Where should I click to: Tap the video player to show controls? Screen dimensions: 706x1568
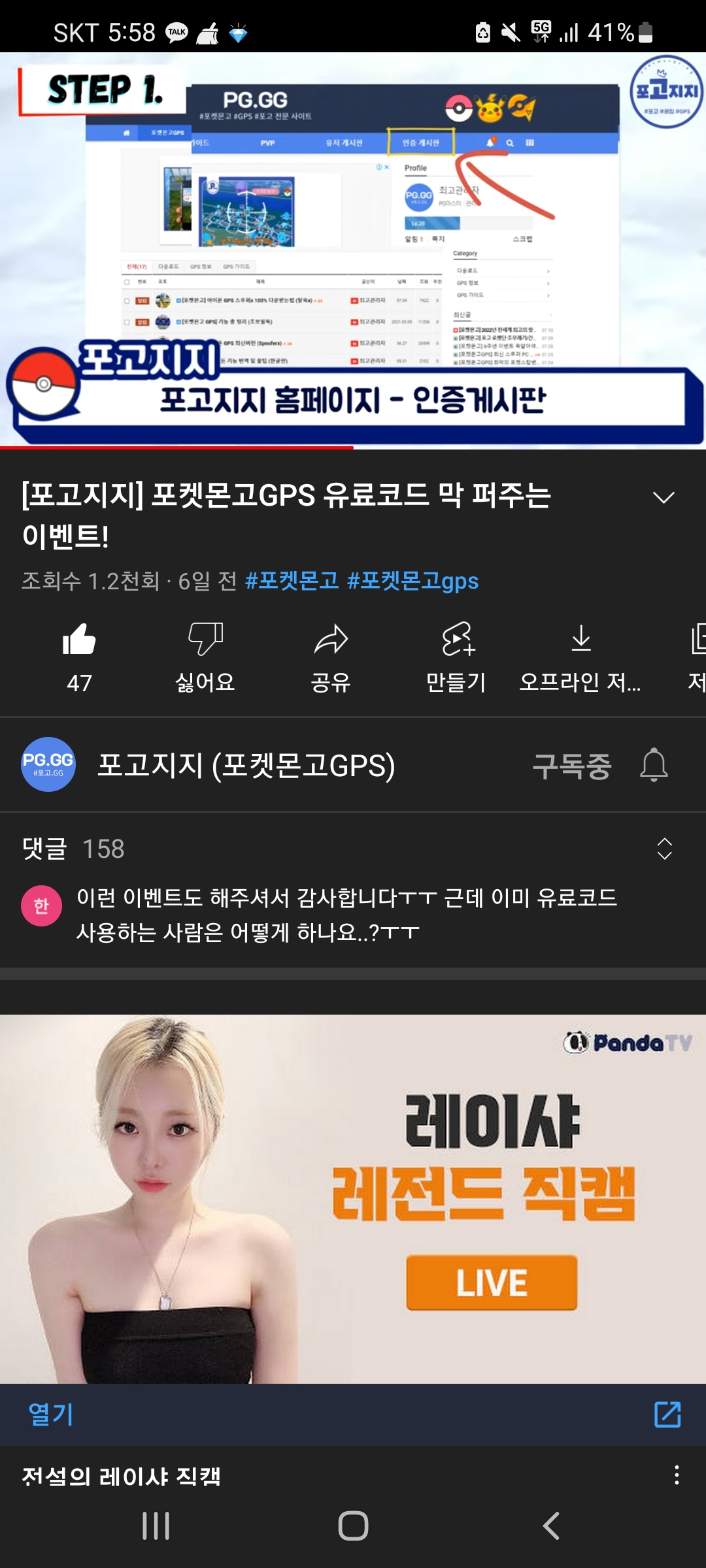point(353,248)
